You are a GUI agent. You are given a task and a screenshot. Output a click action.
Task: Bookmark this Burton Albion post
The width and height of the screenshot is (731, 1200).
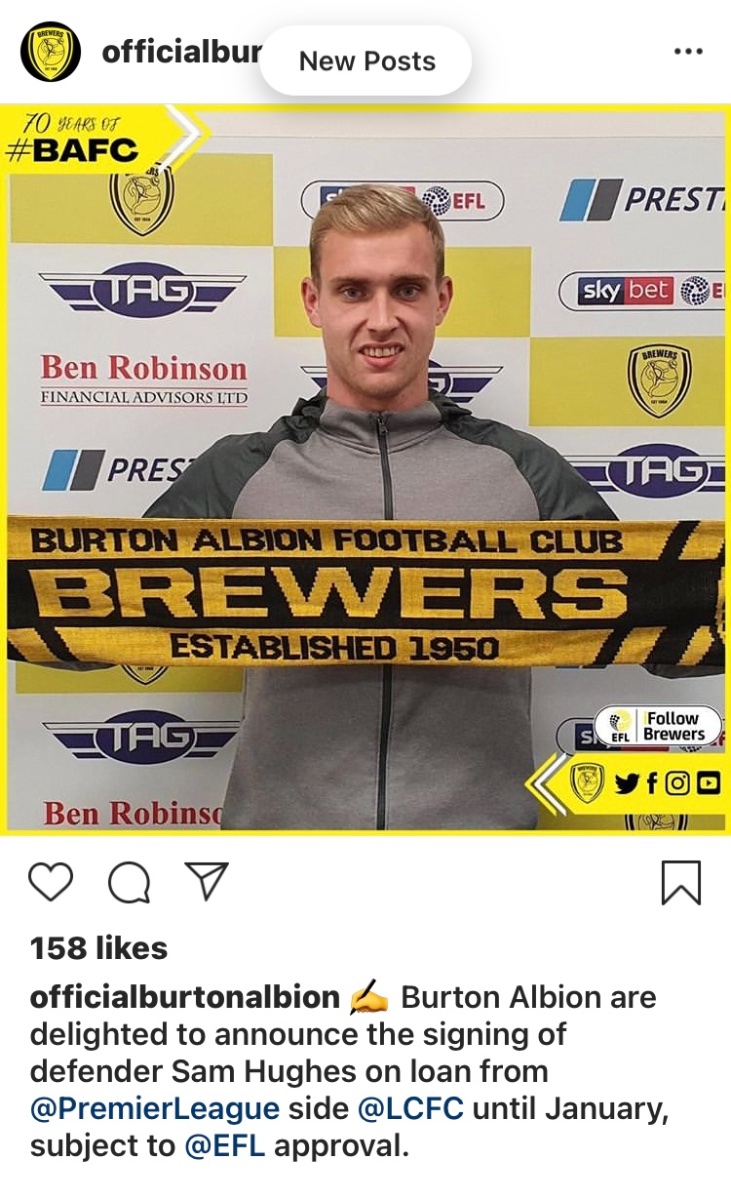point(681,883)
